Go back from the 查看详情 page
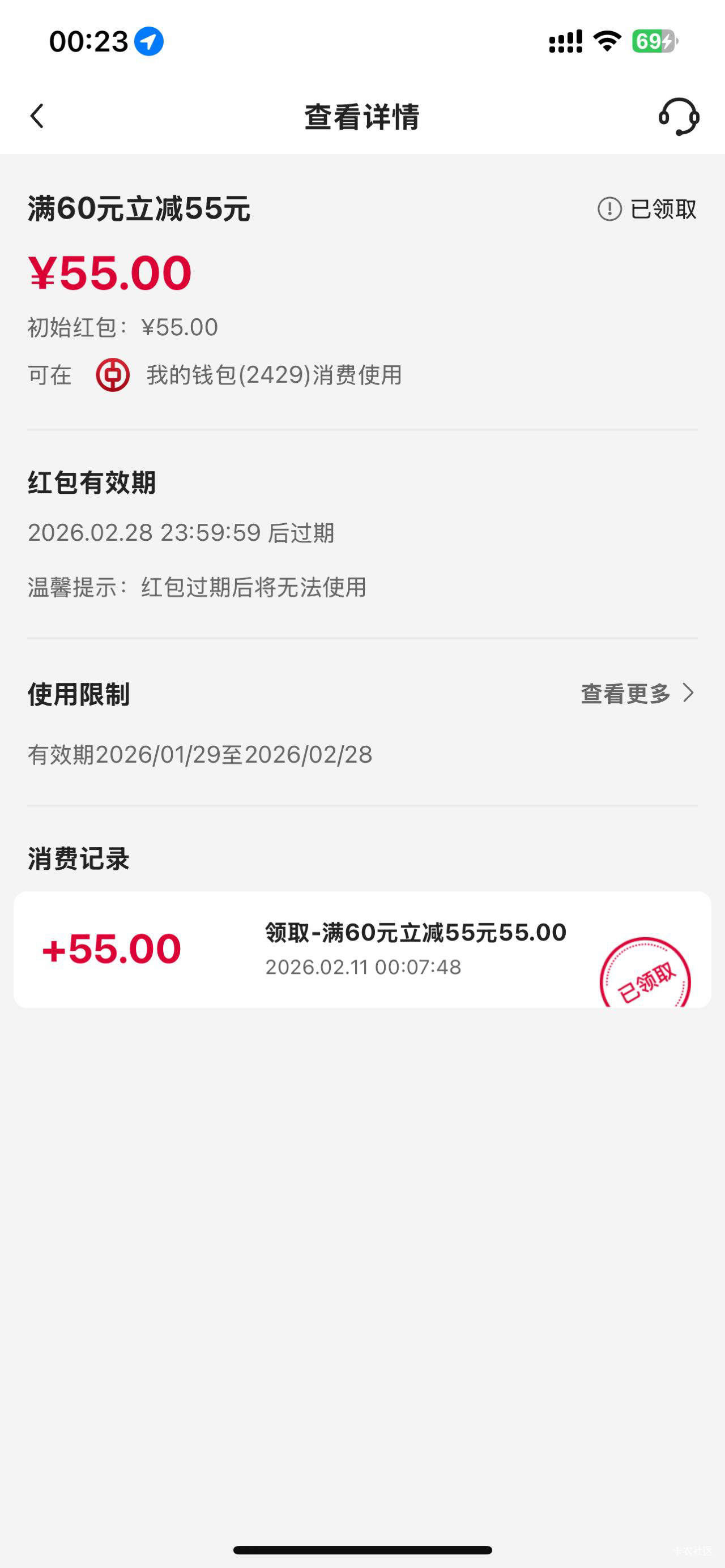 37,116
